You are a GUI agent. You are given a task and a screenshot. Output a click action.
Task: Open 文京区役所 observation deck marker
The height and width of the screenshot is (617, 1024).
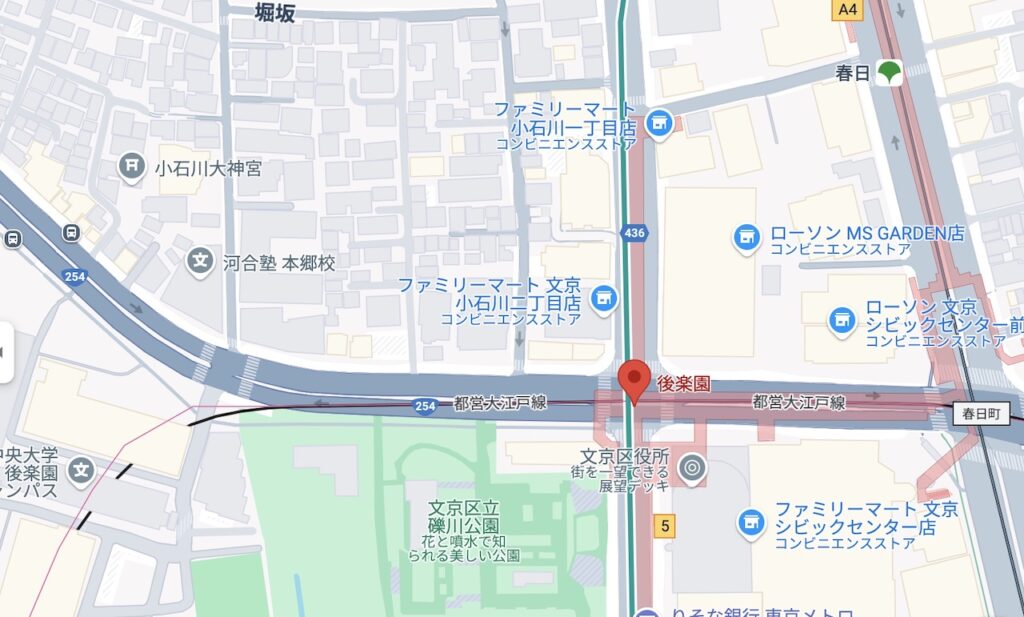point(690,466)
